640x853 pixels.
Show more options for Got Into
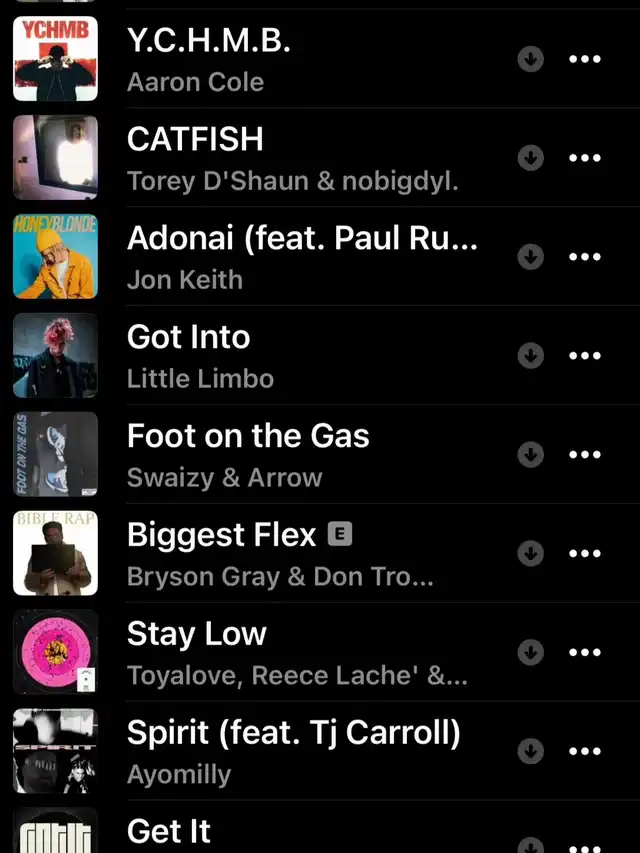[584, 356]
